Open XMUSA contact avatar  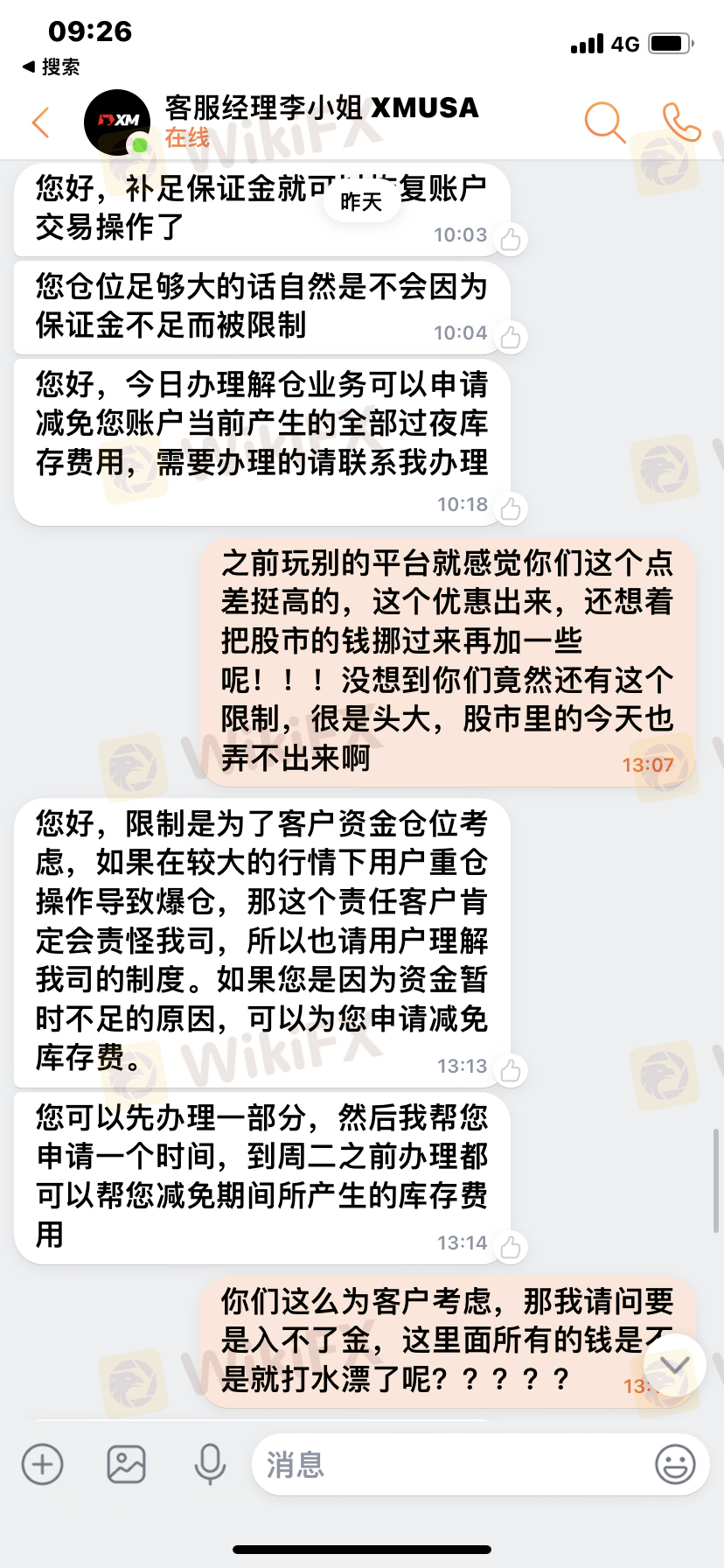tap(116, 122)
